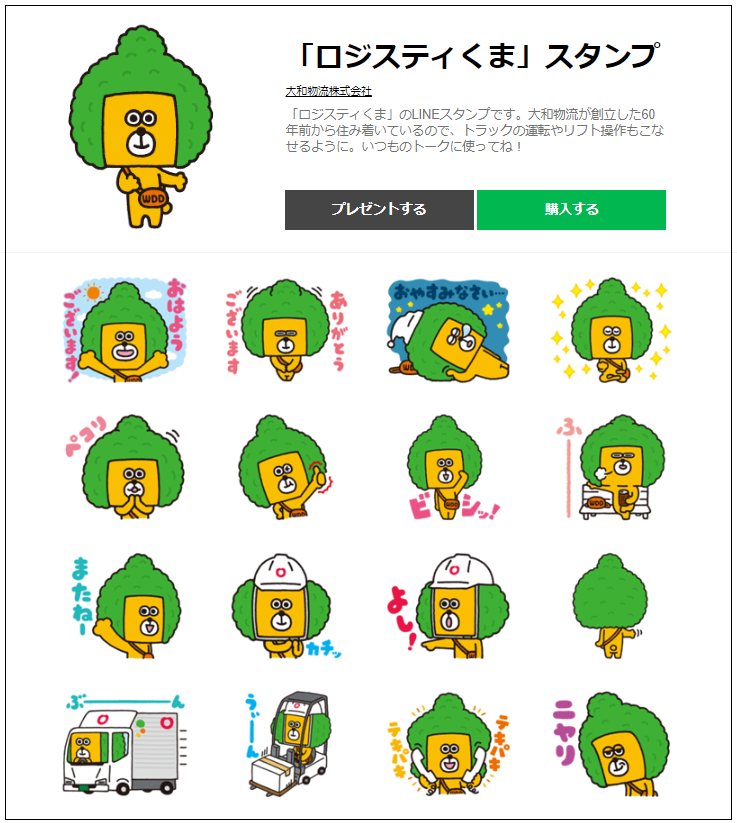737x823 pixels.
Task: Open the 大和物流株式会社 publisher link
Action: [329, 91]
